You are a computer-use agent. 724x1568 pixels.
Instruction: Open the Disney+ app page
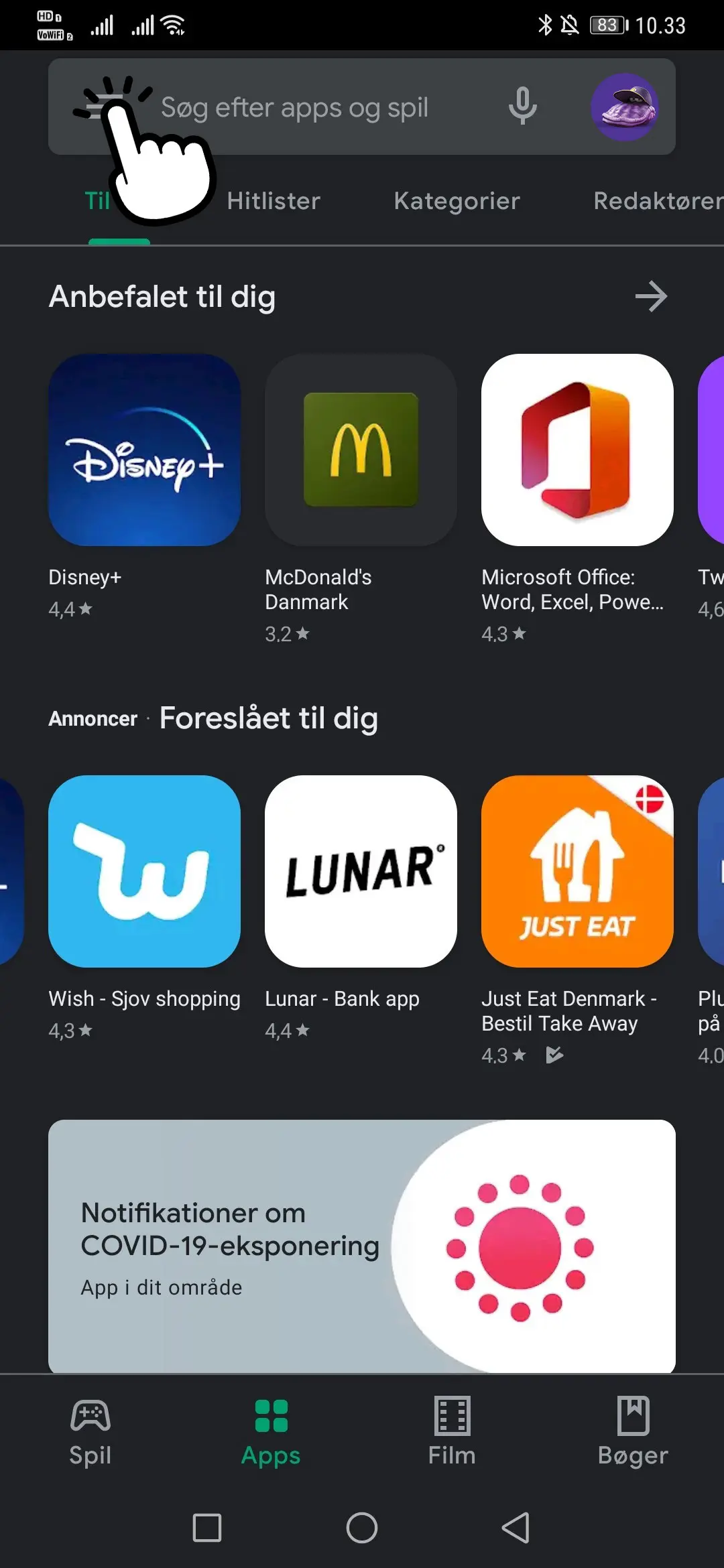coord(145,450)
